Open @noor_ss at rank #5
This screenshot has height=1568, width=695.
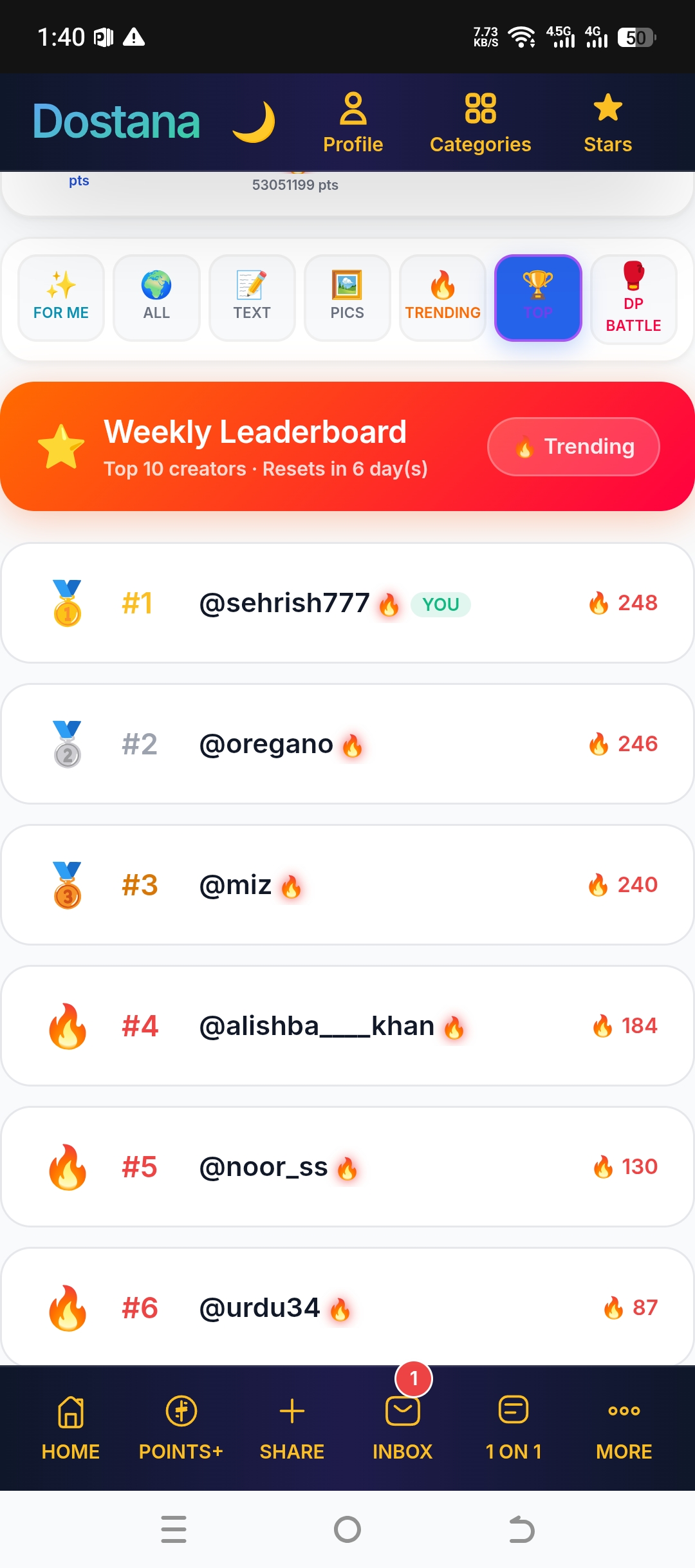click(347, 1167)
